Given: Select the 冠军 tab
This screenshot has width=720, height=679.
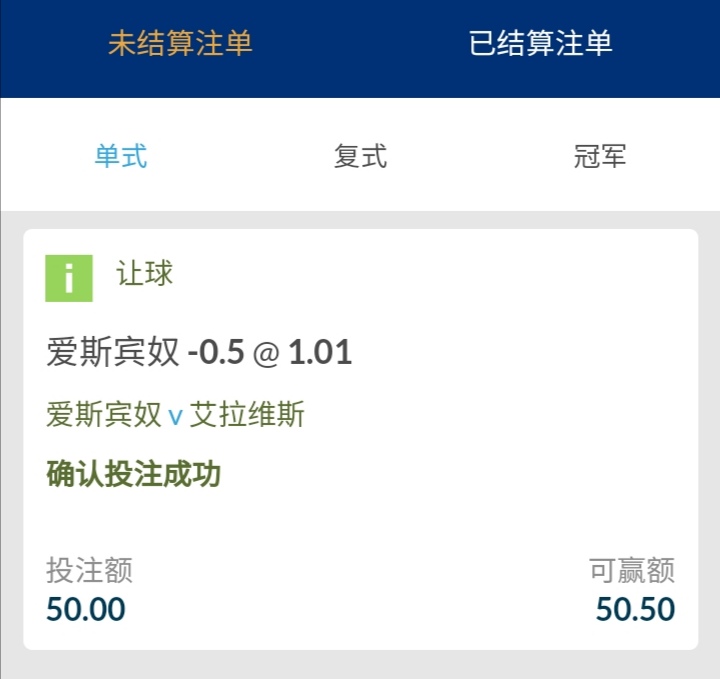Looking at the screenshot, I should [600, 157].
